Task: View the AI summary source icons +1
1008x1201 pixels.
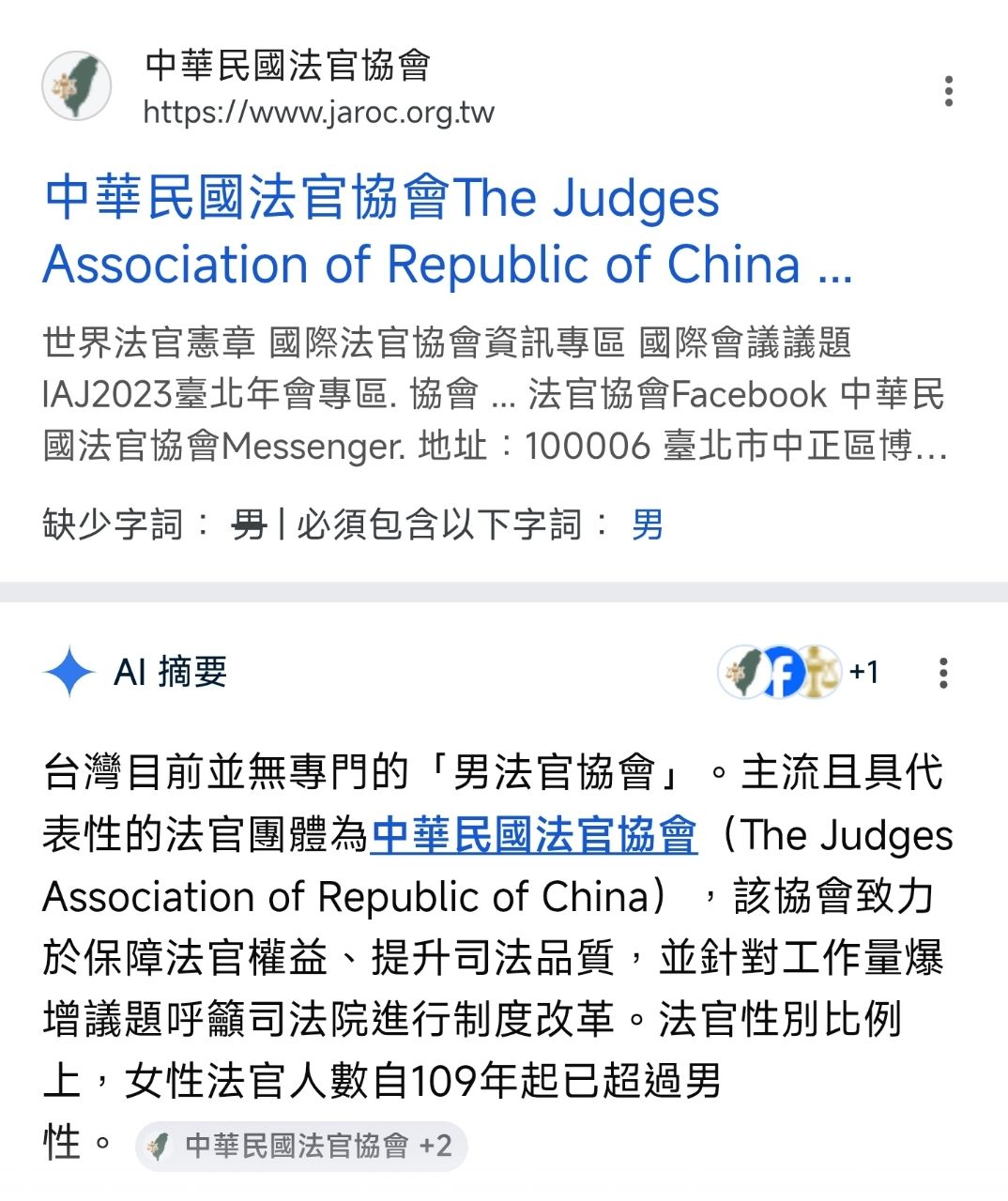Action: tap(799, 673)
